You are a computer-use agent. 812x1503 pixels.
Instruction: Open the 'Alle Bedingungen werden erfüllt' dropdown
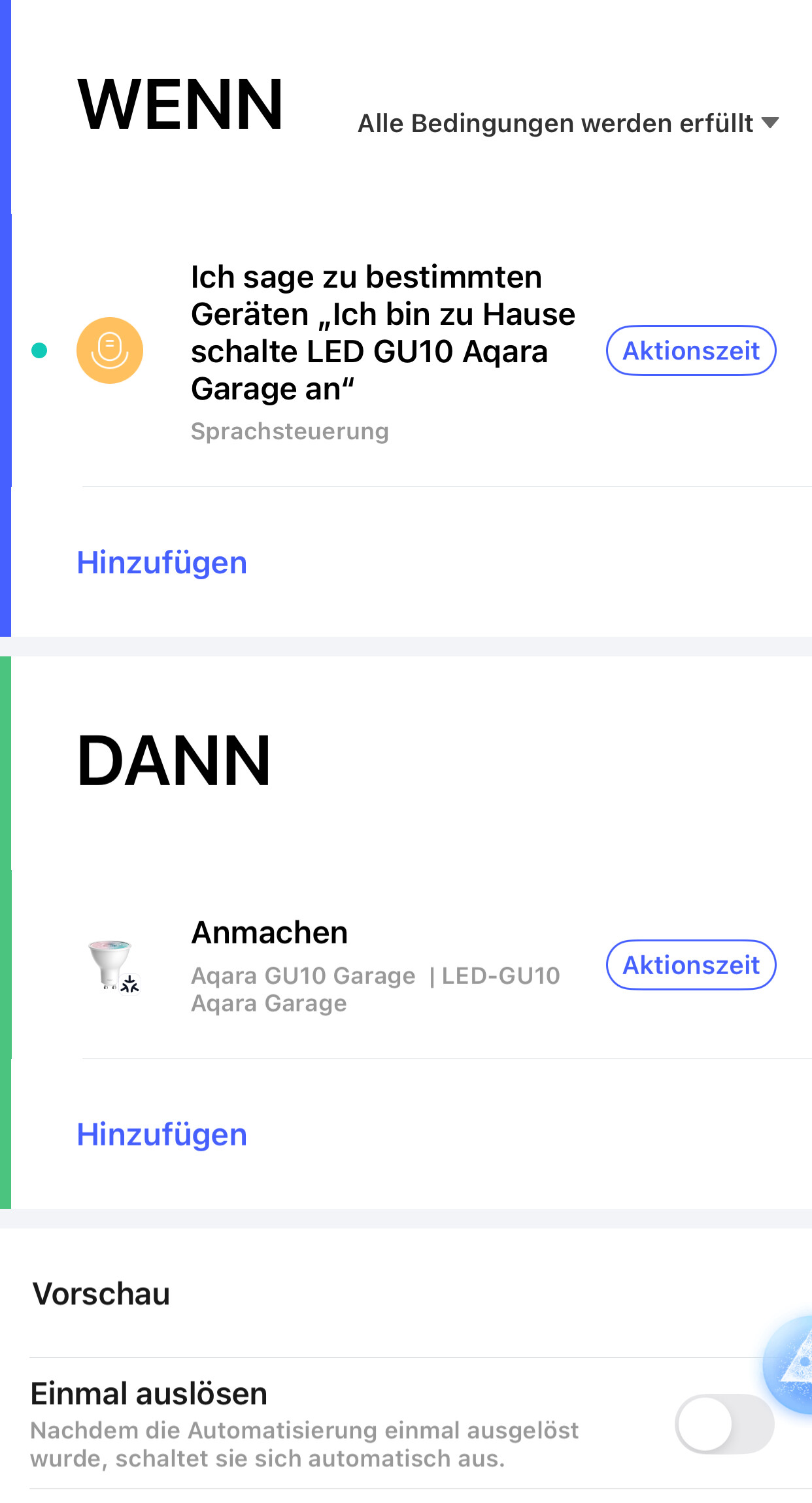point(567,123)
